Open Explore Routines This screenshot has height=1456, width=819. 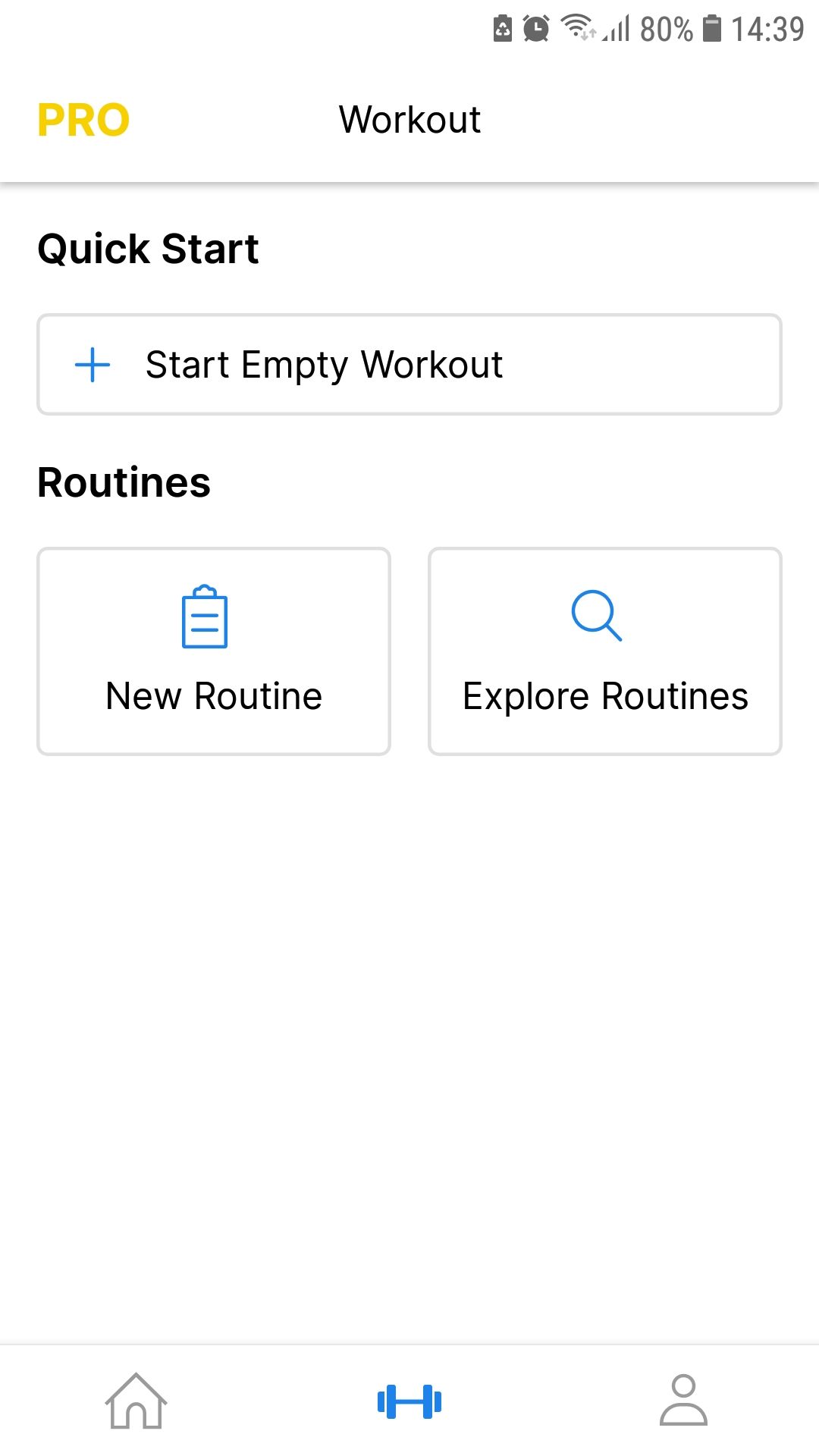[605, 651]
